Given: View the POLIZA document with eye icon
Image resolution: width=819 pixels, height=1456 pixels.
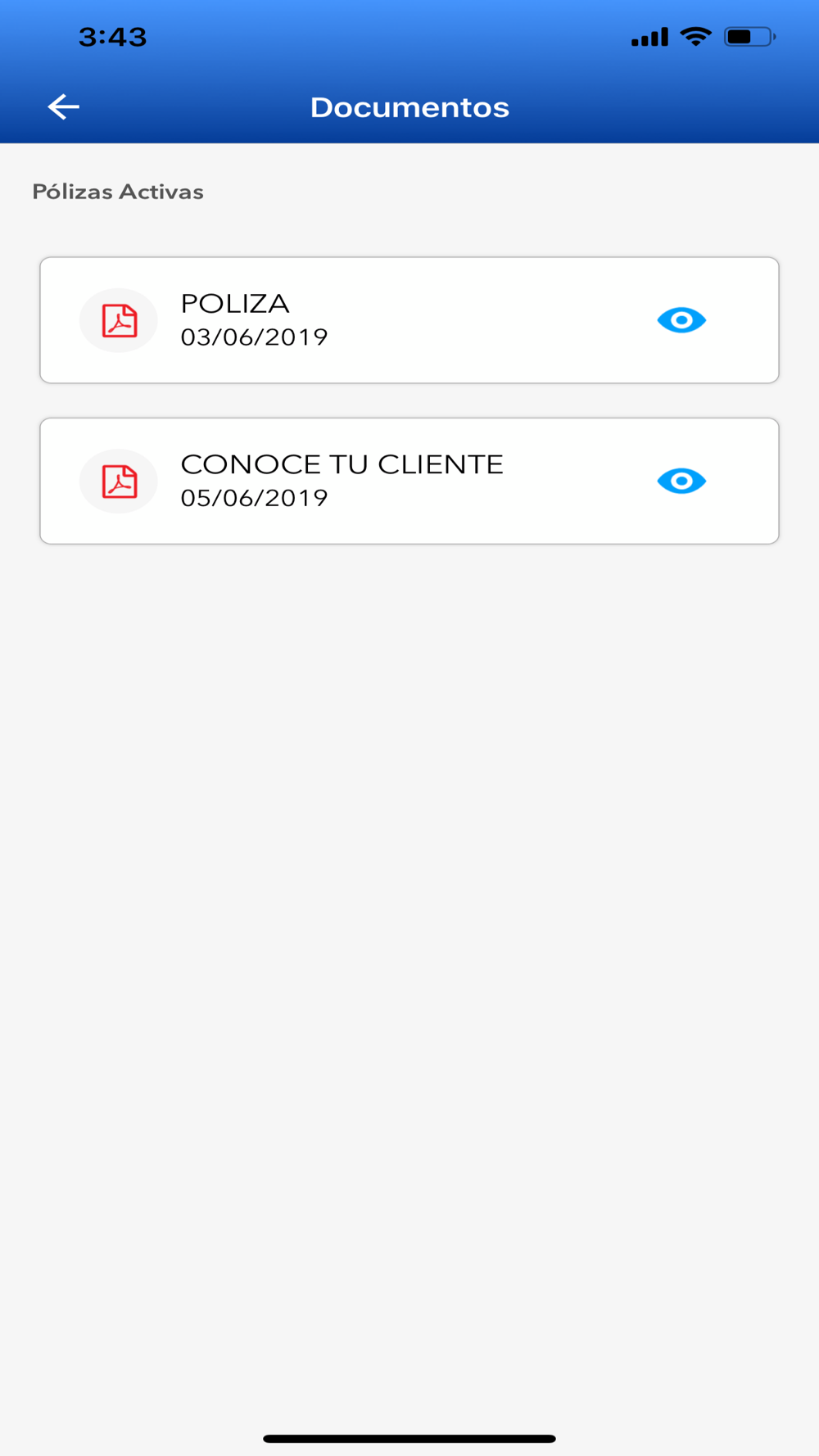Looking at the screenshot, I should click(681, 320).
